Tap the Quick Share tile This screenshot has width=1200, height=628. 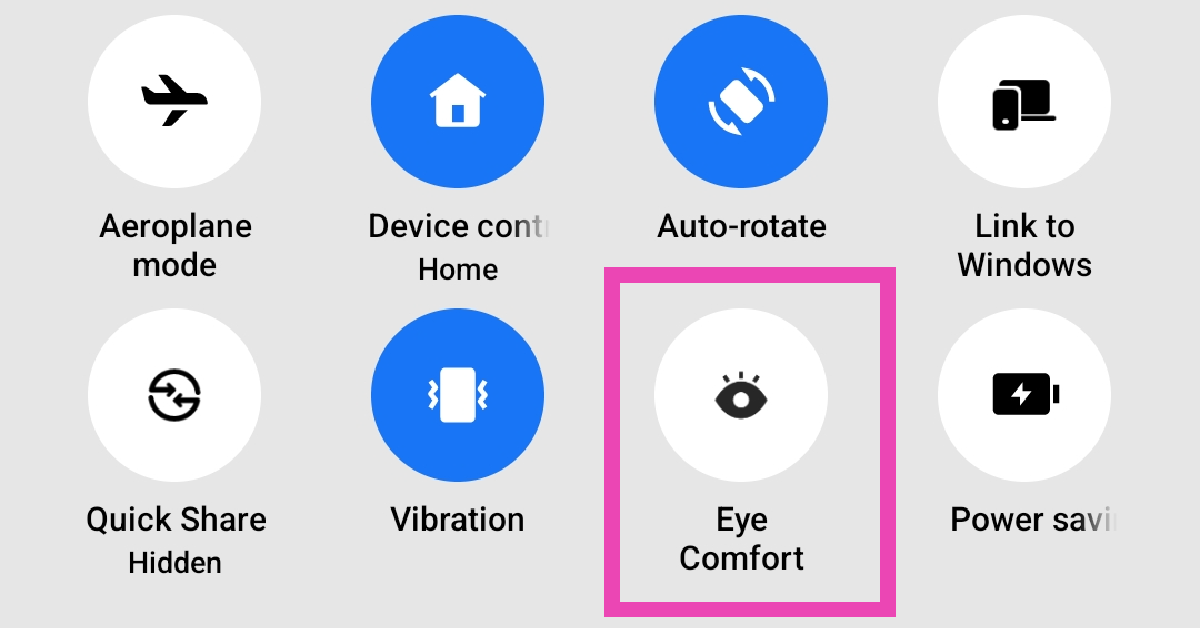pyautogui.click(x=174, y=395)
